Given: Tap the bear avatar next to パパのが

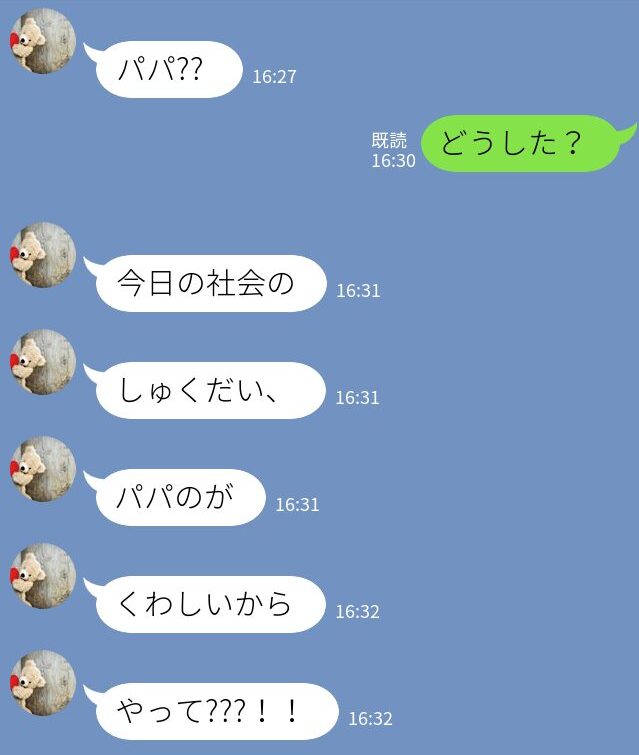Looking at the screenshot, I should pos(43,469).
